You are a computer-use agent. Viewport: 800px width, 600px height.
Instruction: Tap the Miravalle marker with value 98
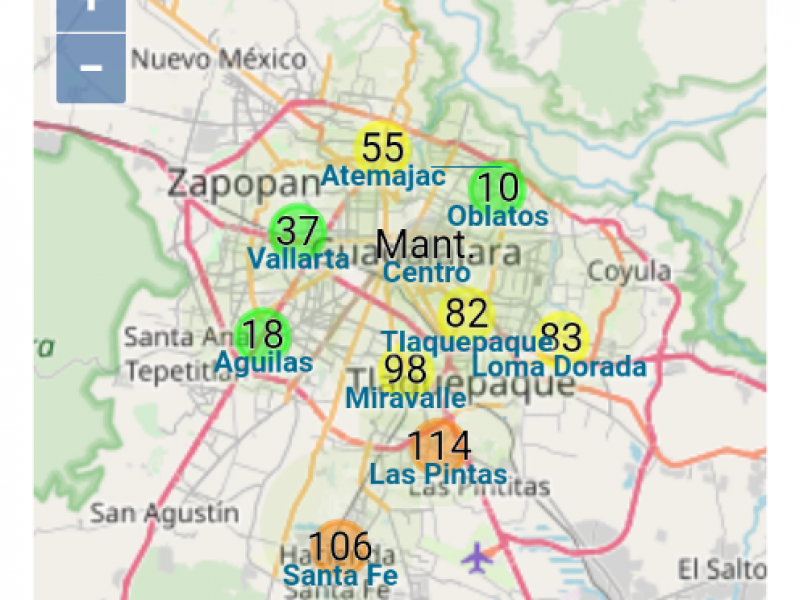(406, 371)
